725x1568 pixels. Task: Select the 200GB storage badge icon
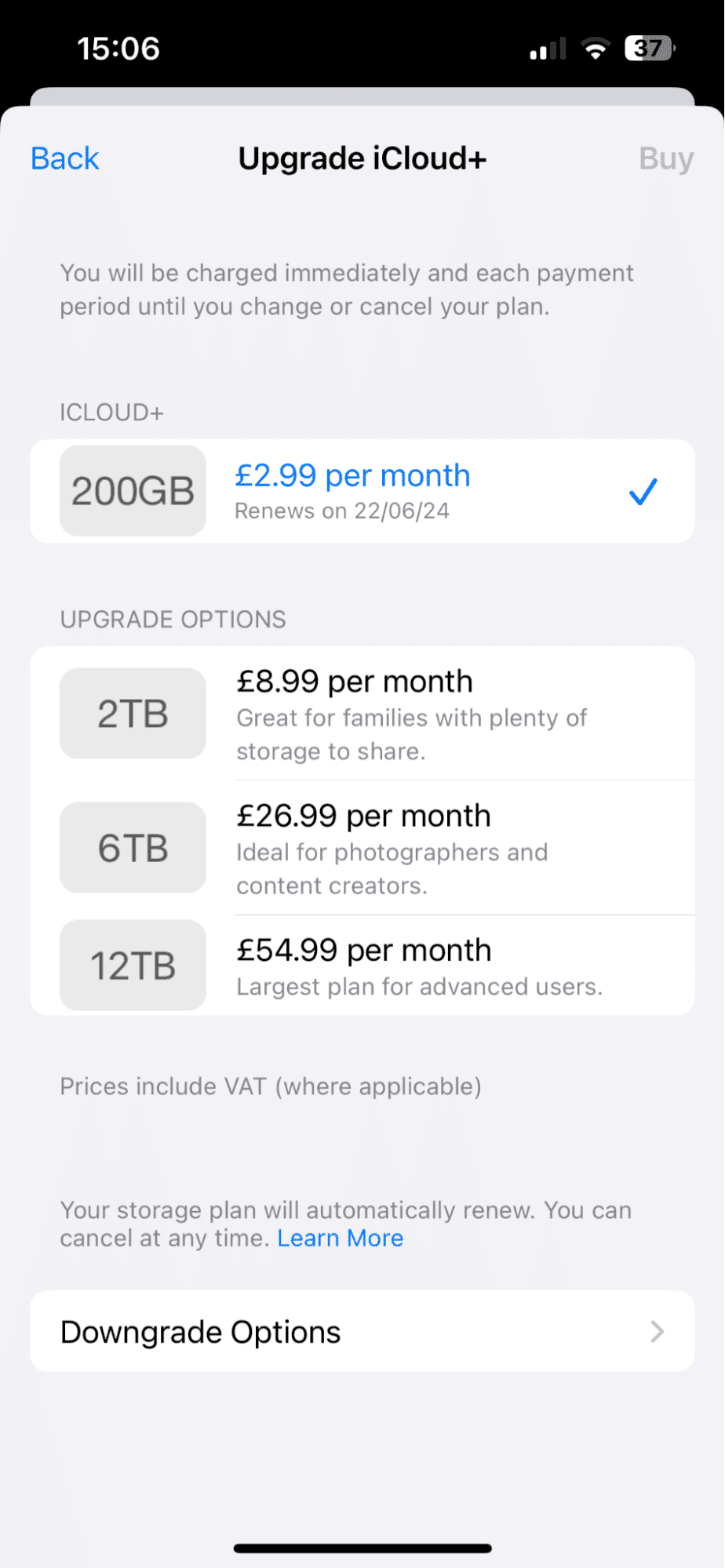(x=132, y=490)
